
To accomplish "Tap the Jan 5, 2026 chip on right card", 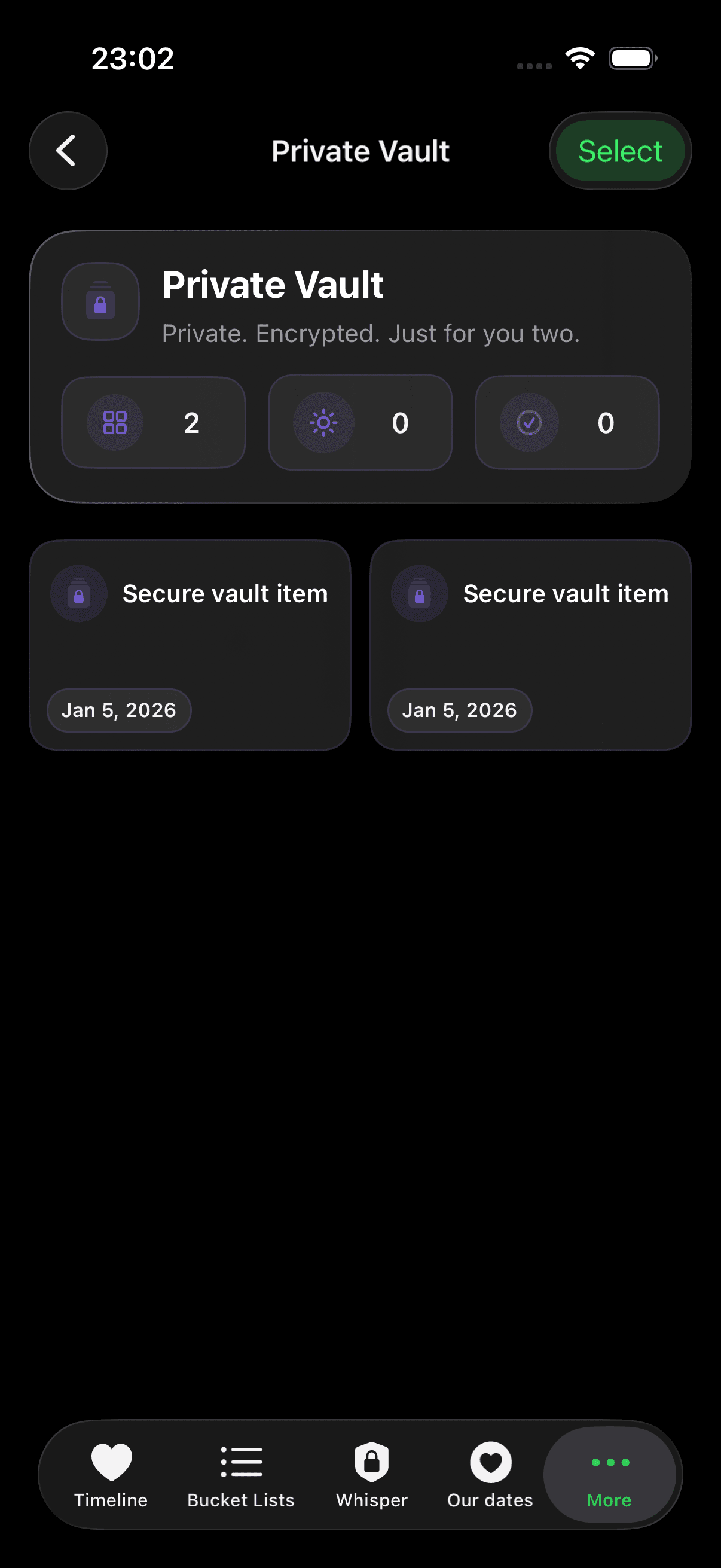I will click(x=459, y=710).
